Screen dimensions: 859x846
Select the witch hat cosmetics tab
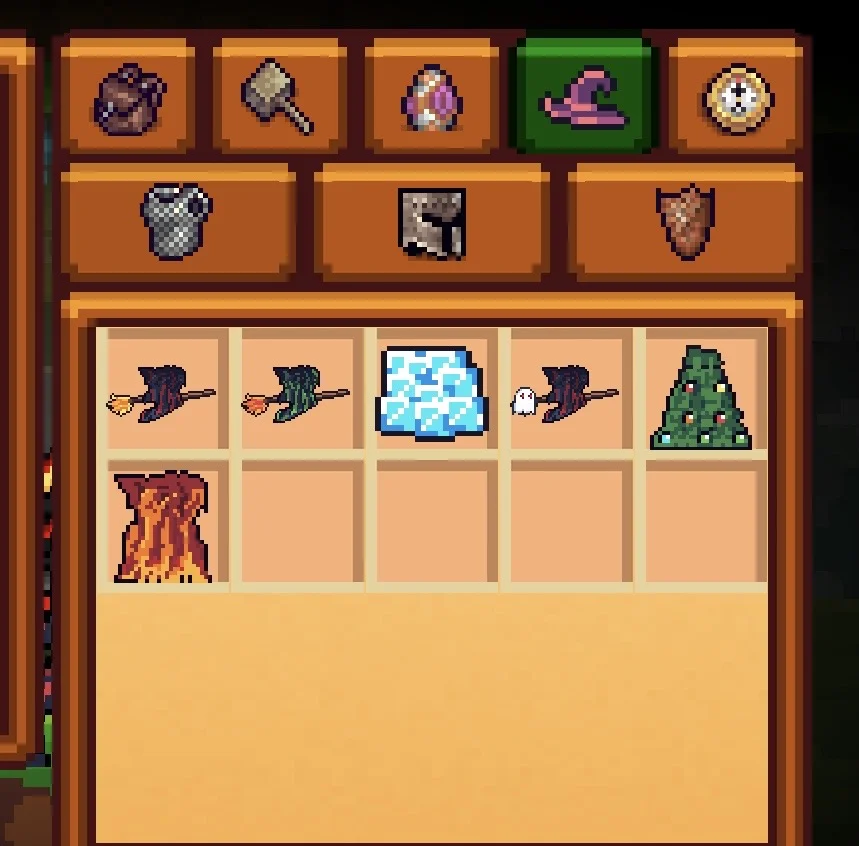tap(584, 98)
